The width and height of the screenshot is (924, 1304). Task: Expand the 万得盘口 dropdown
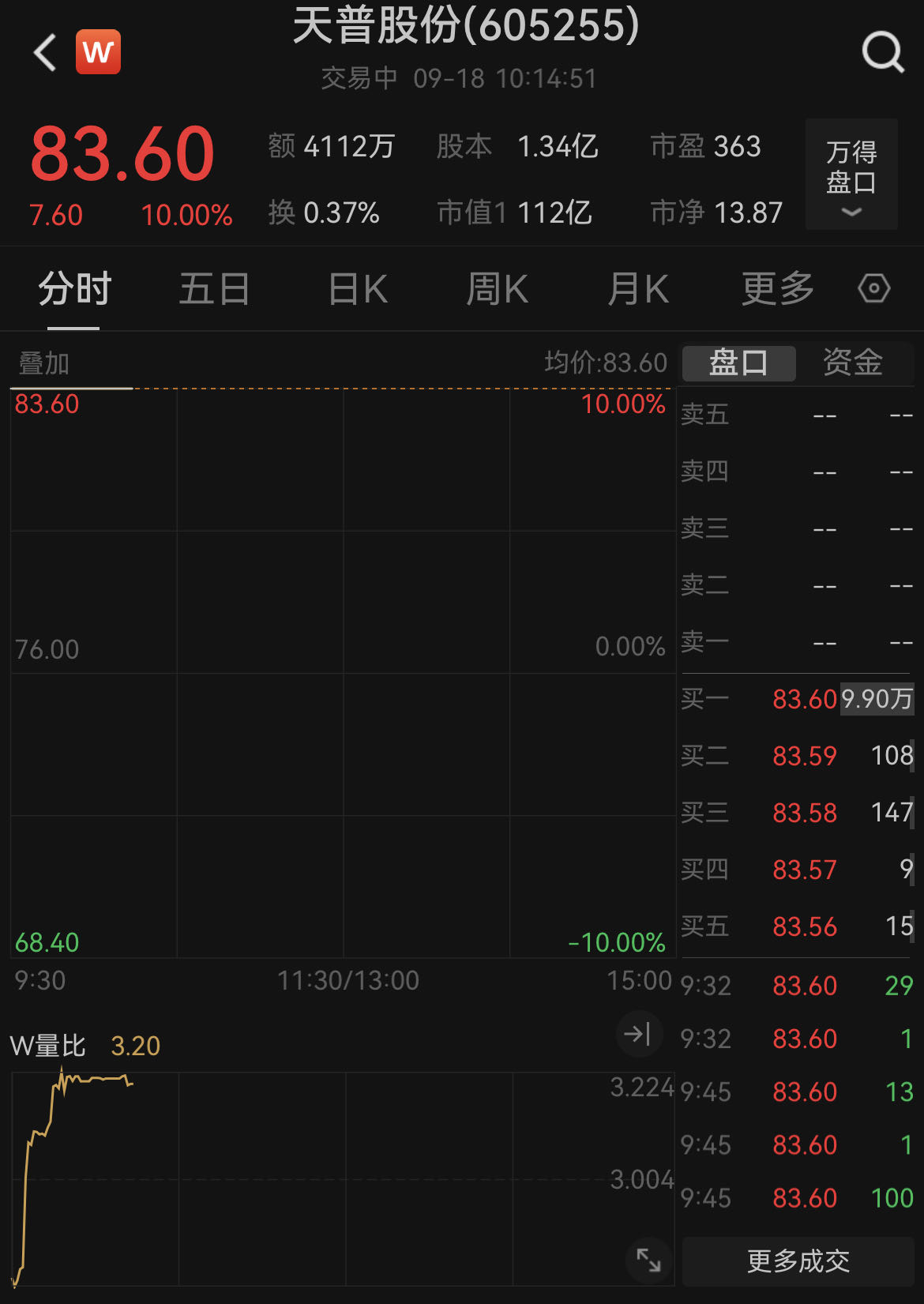[851, 175]
